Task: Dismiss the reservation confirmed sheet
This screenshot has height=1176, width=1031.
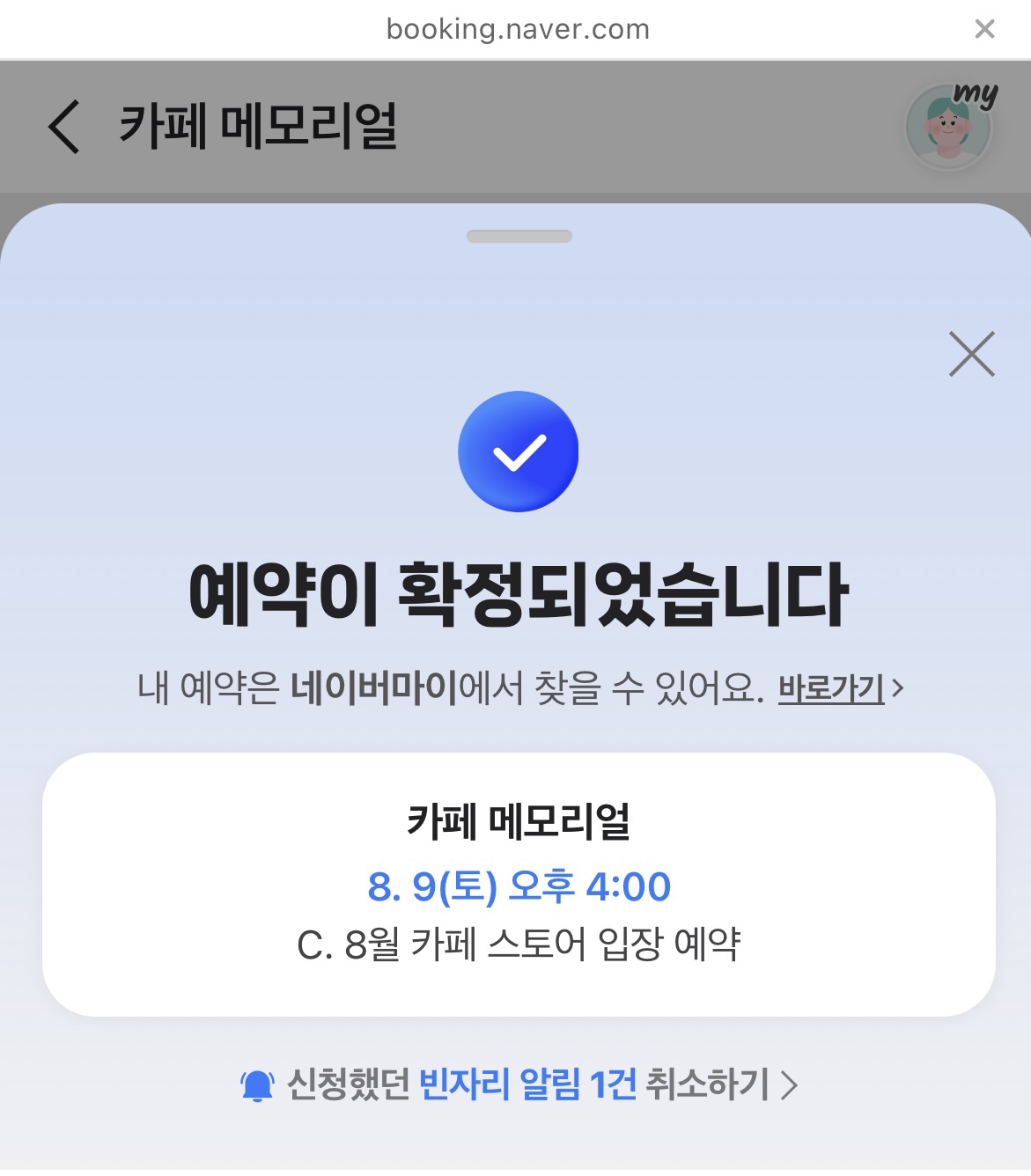Action: coord(971,354)
